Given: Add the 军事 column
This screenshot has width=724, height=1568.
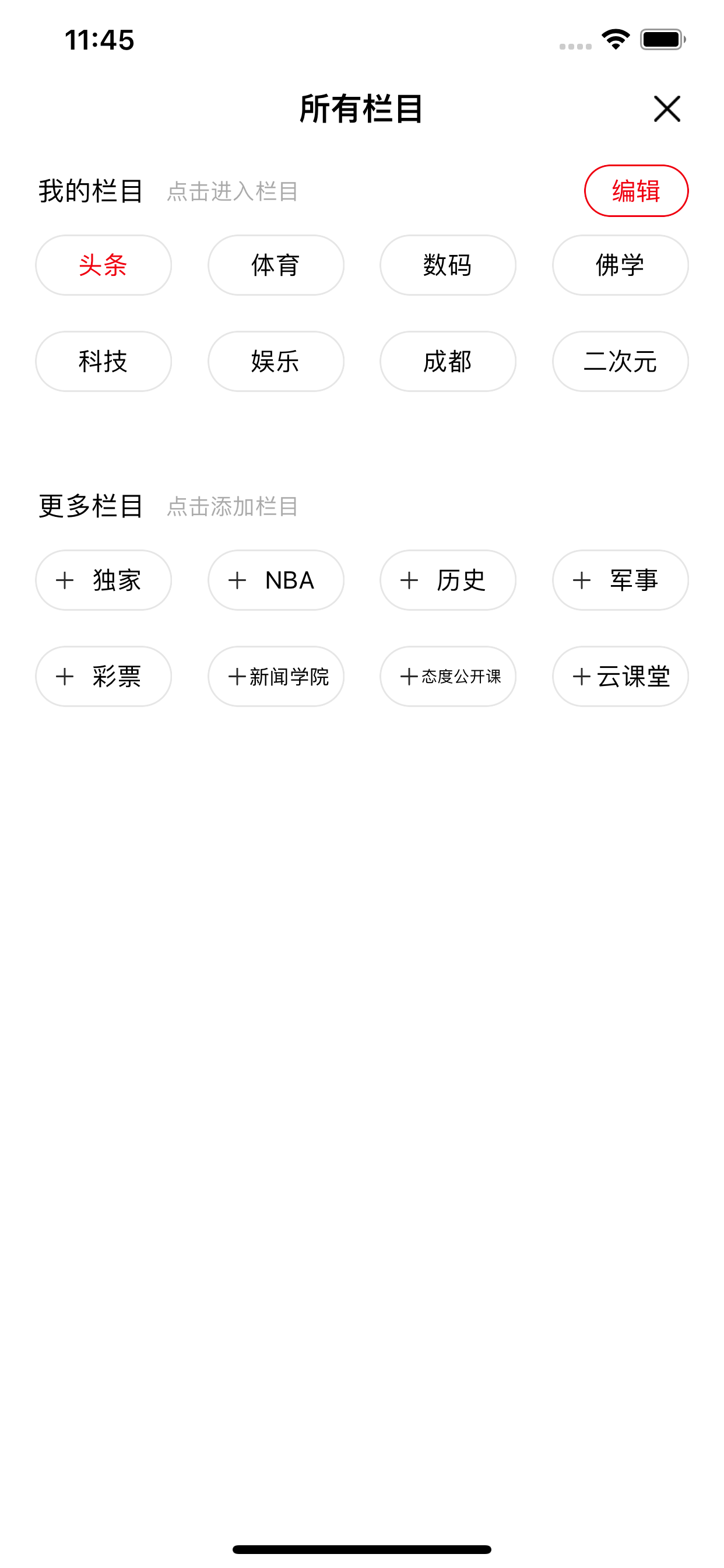Looking at the screenshot, I should point(620,580).
